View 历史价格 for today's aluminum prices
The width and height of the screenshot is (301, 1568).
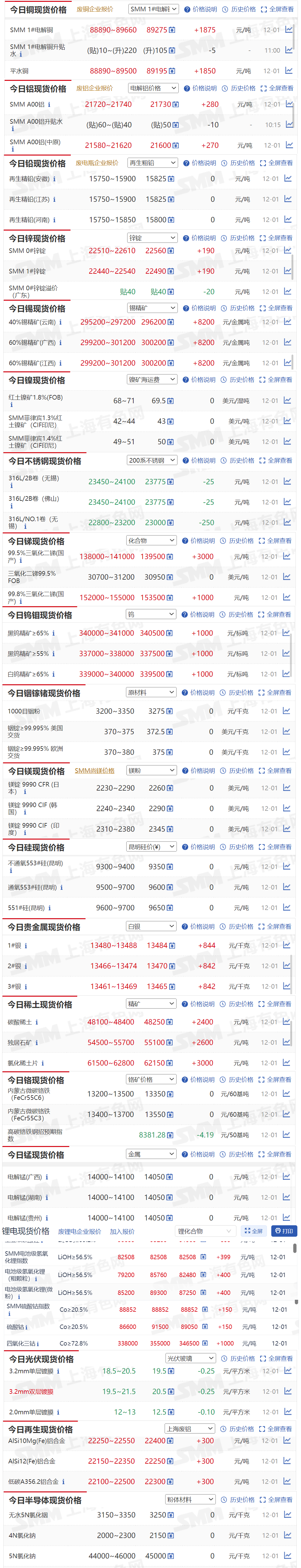coord(238,88)
